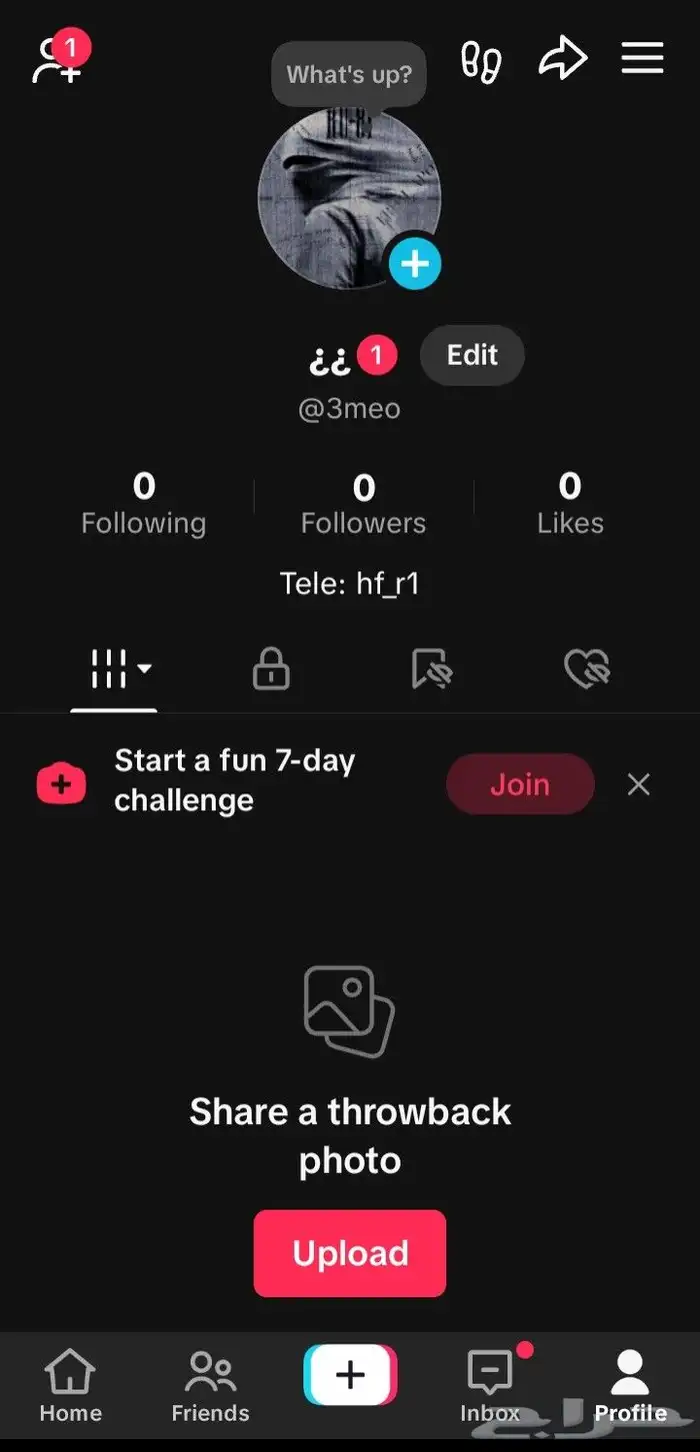This screenshot has width=700, height=1452.
Task: Switch to the posts grid tab
Action: coord(114,669)
